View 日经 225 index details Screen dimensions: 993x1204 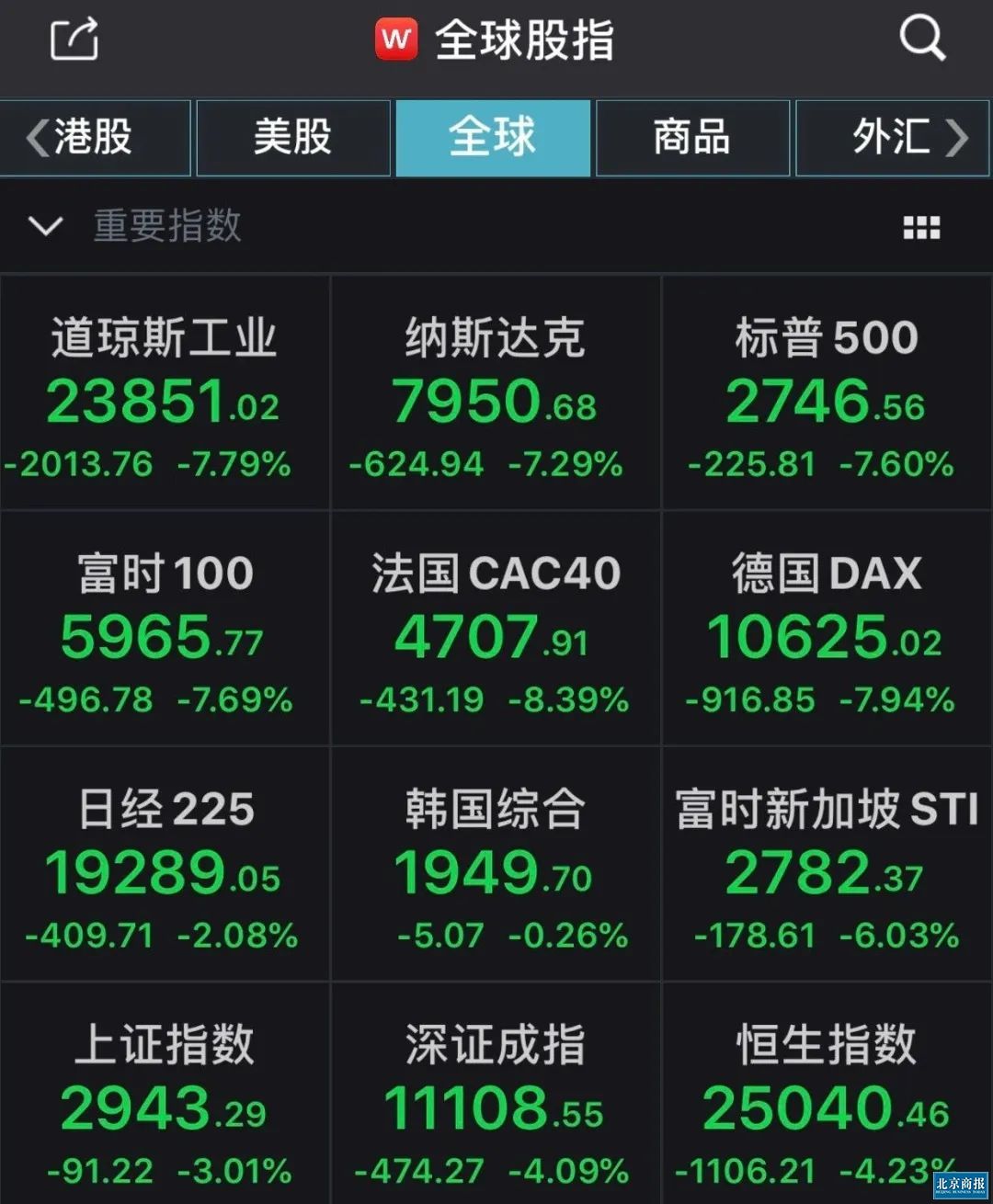tap(165, 865)
